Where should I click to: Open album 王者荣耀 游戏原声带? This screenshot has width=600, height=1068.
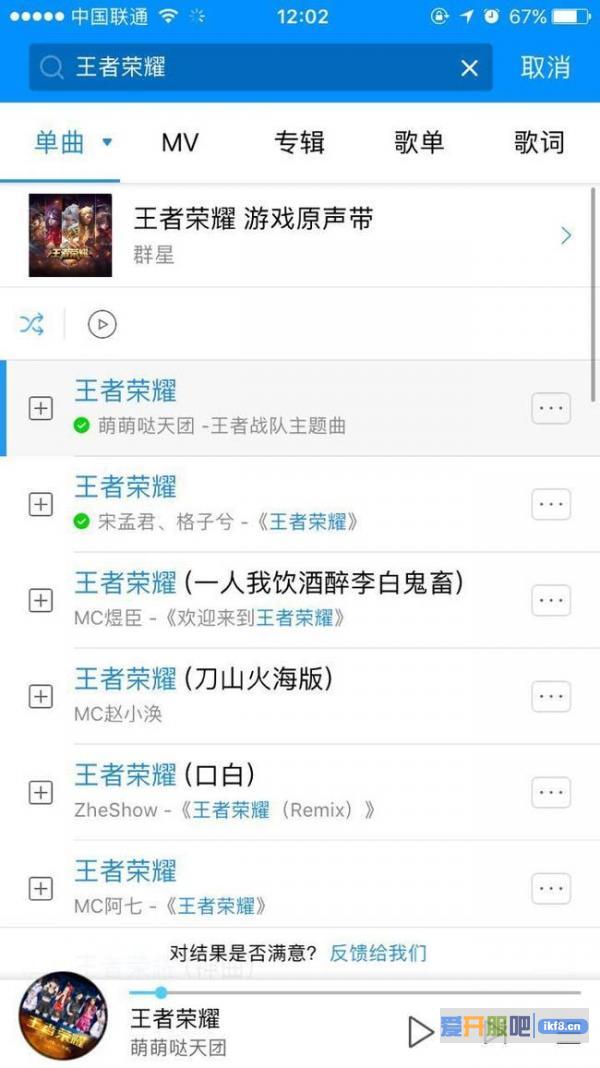tap(300, 235)
